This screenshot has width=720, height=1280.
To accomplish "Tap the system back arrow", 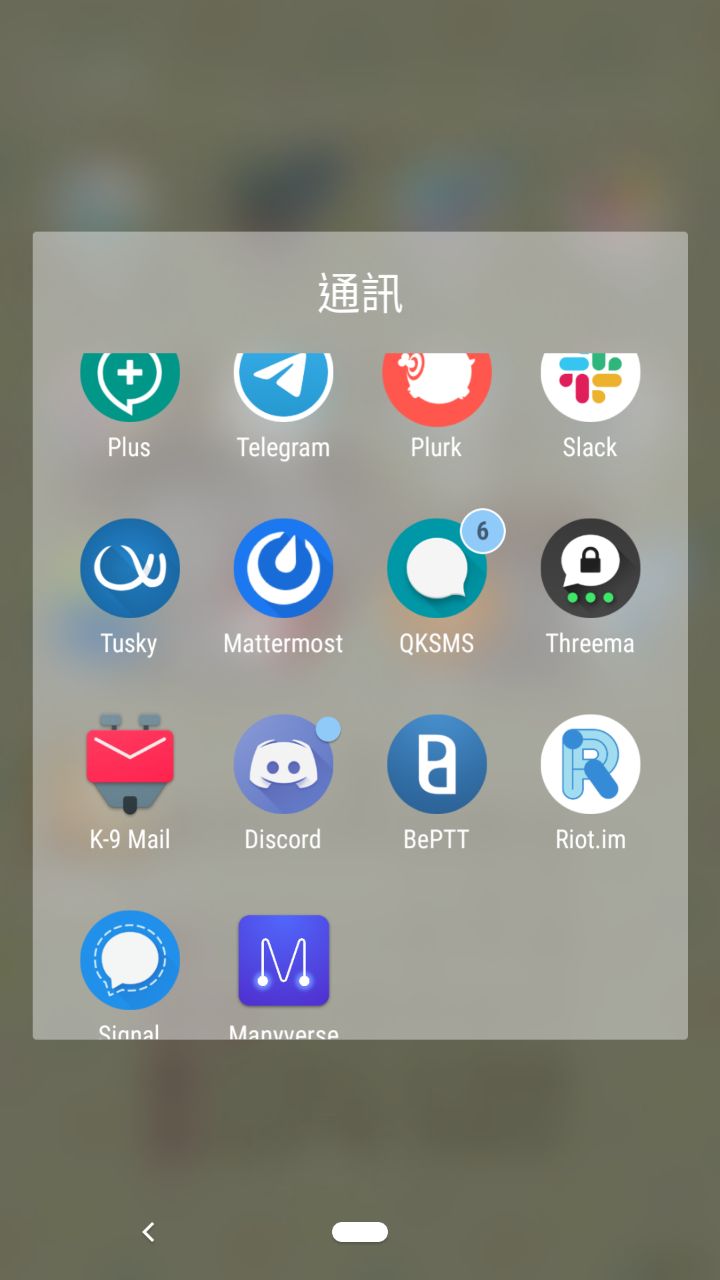I will [148, 1232].
